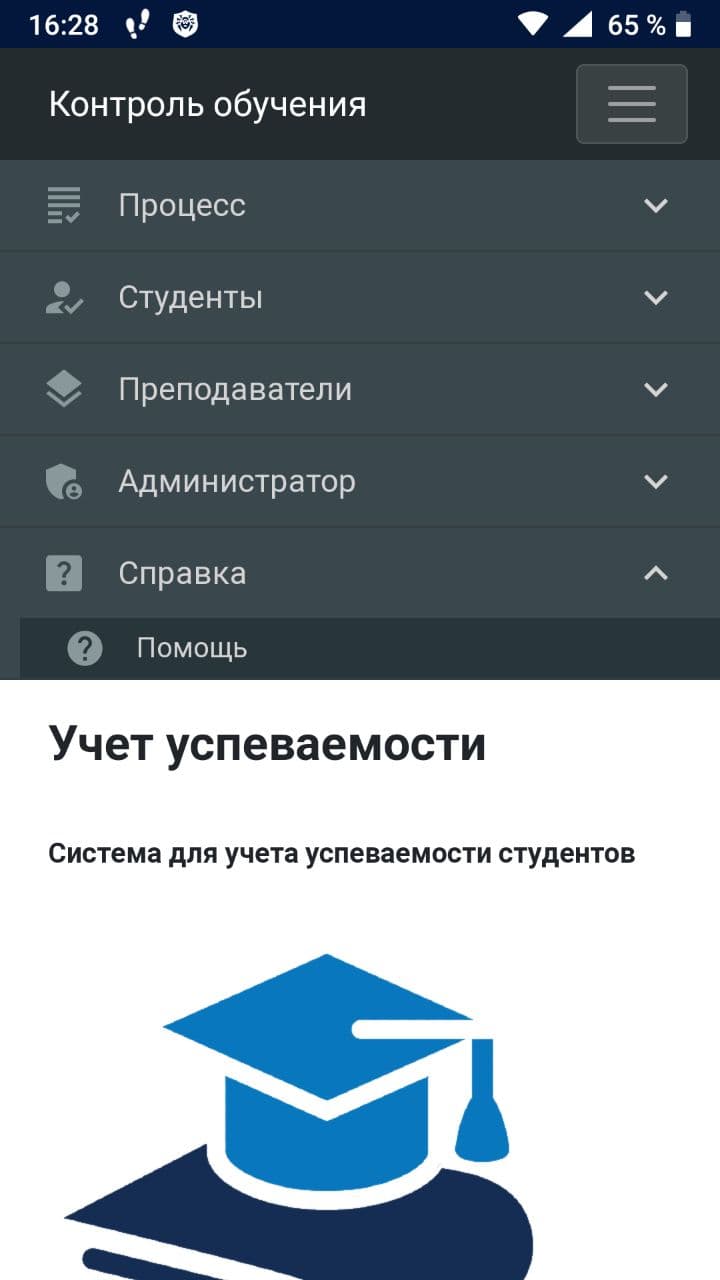Image resolution: width=720 pixels, height=1280 pixels.
Task: Collapse the Справка section
Action: [360, 573]
